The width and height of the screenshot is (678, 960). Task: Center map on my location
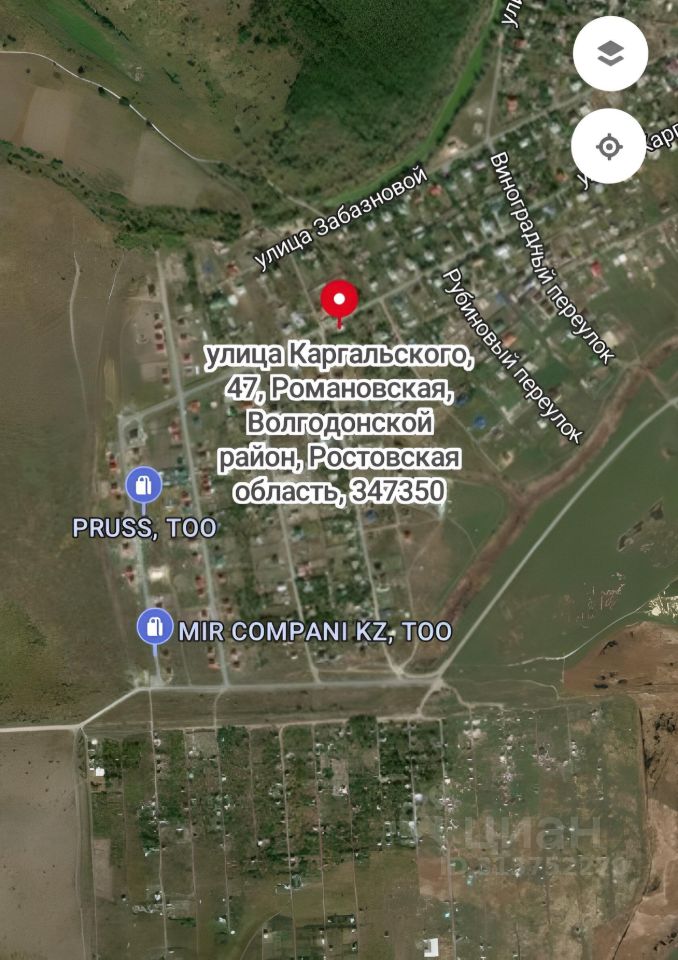point(610,146)
